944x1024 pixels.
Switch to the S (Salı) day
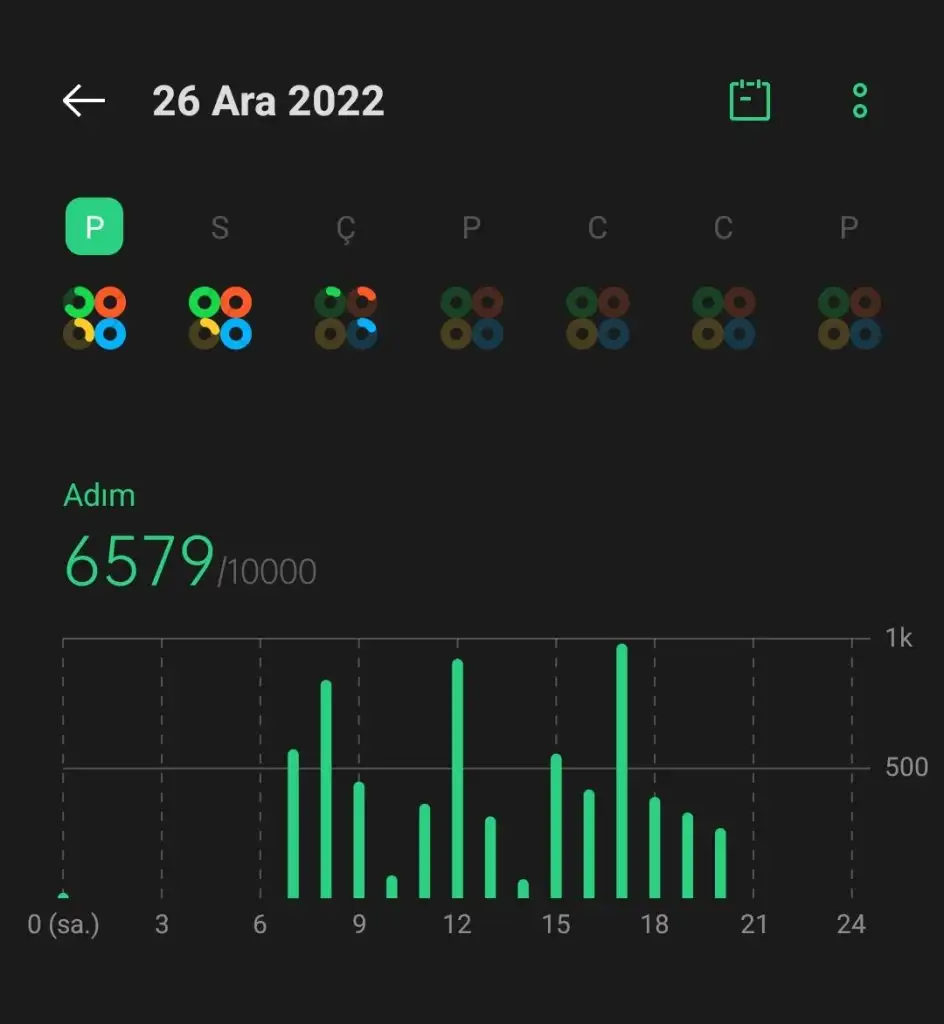click(x=220, y=228)
